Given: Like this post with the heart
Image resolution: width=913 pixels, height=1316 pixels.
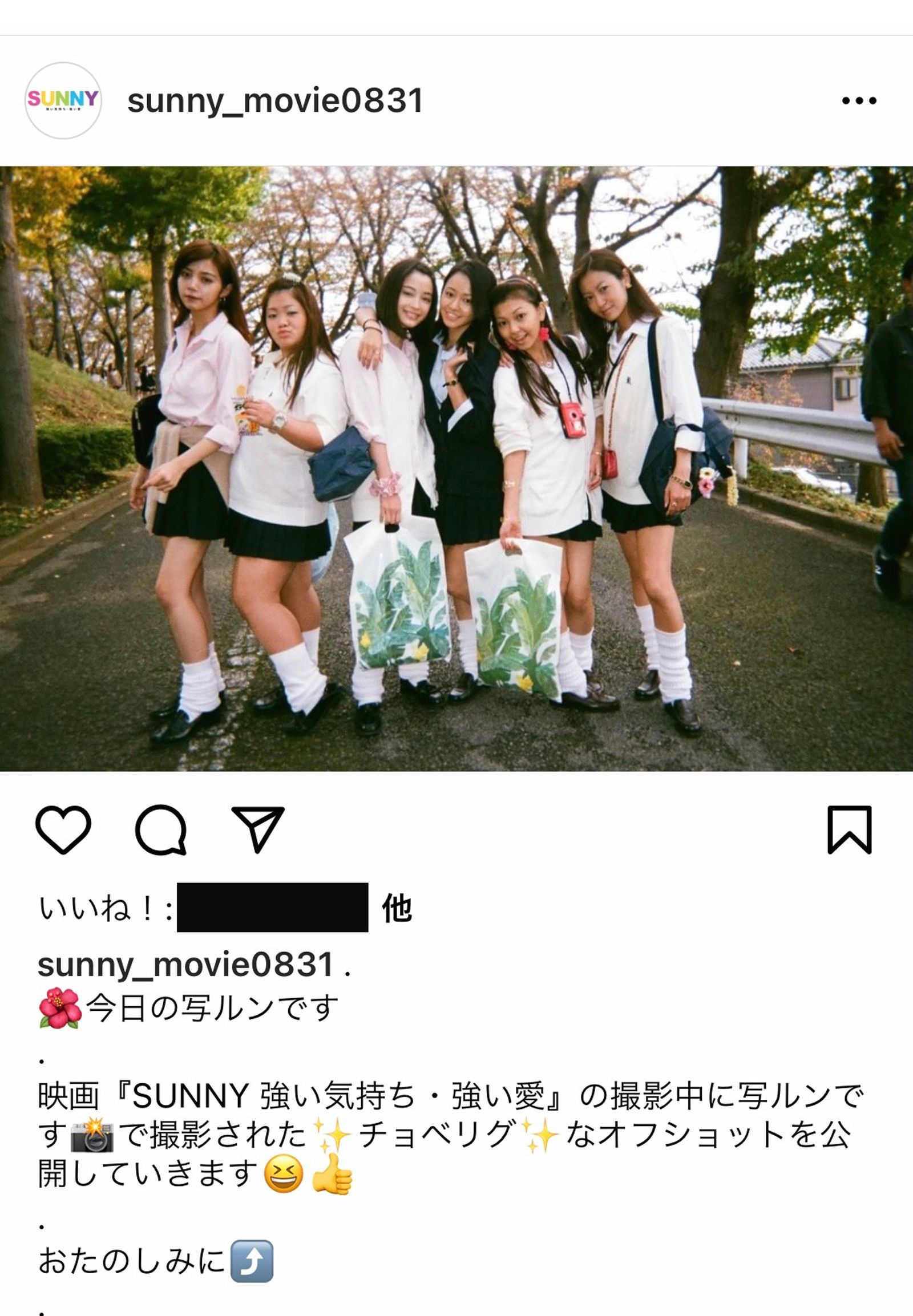Looking at the screenshot, I should coord(63,829).
